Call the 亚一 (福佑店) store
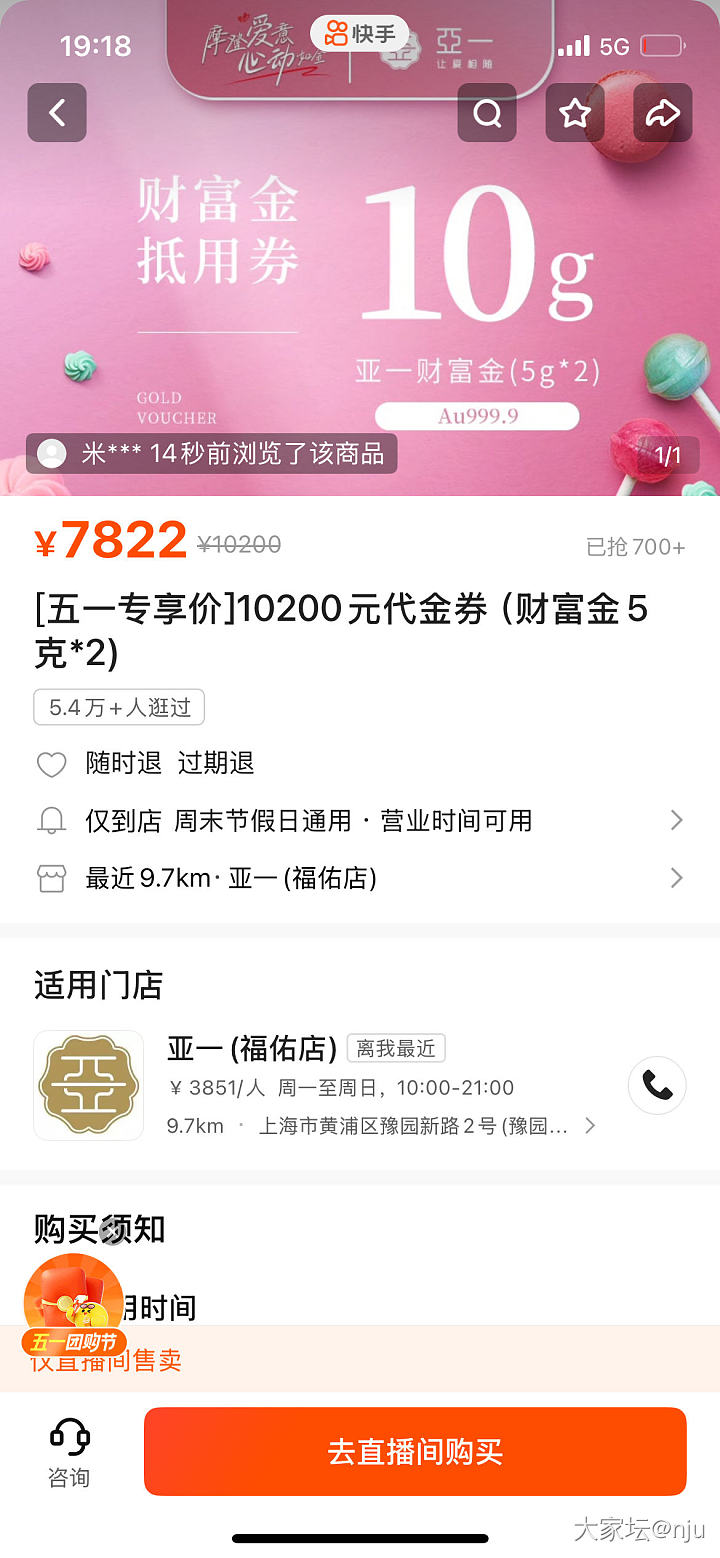Image resolution: width=720 pixels, height=1558 pixels. pyautogui.click(x=657, y=1085)
